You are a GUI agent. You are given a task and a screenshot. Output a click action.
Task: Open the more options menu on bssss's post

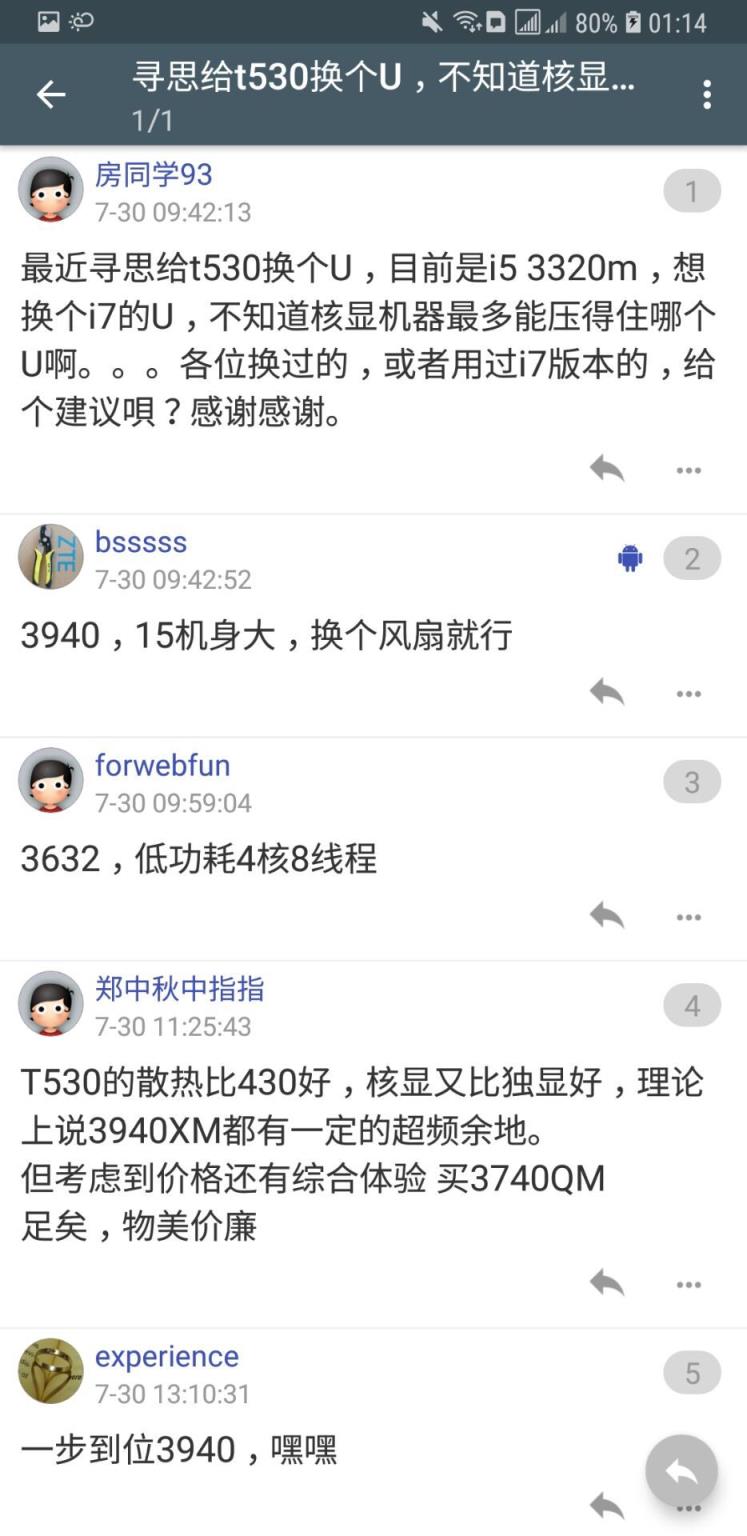click(689, 693)
